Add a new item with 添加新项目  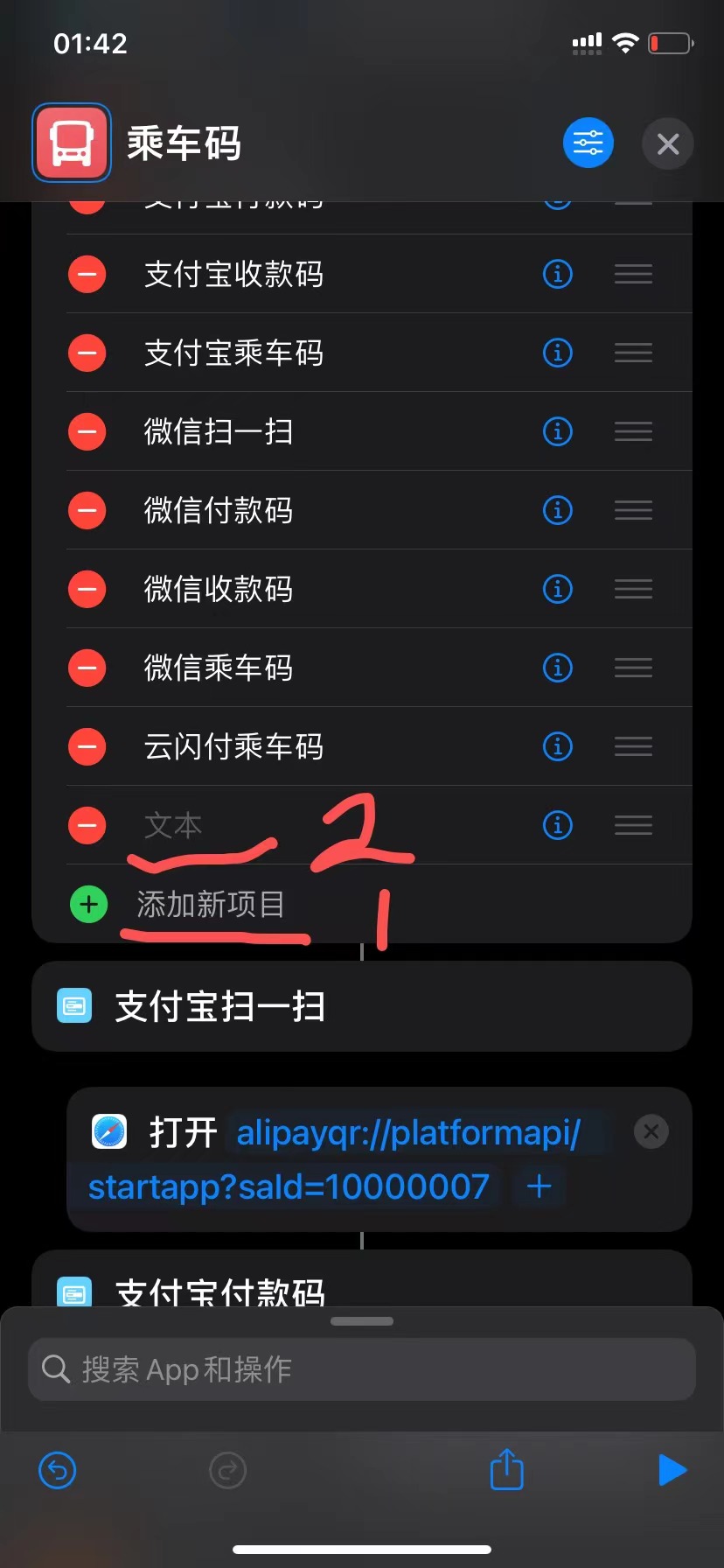point(210,904)
